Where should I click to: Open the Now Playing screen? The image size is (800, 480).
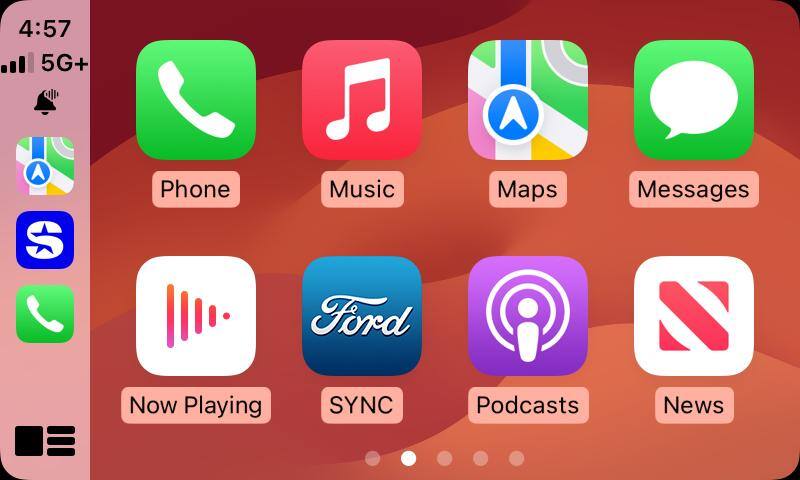point(196,316)
